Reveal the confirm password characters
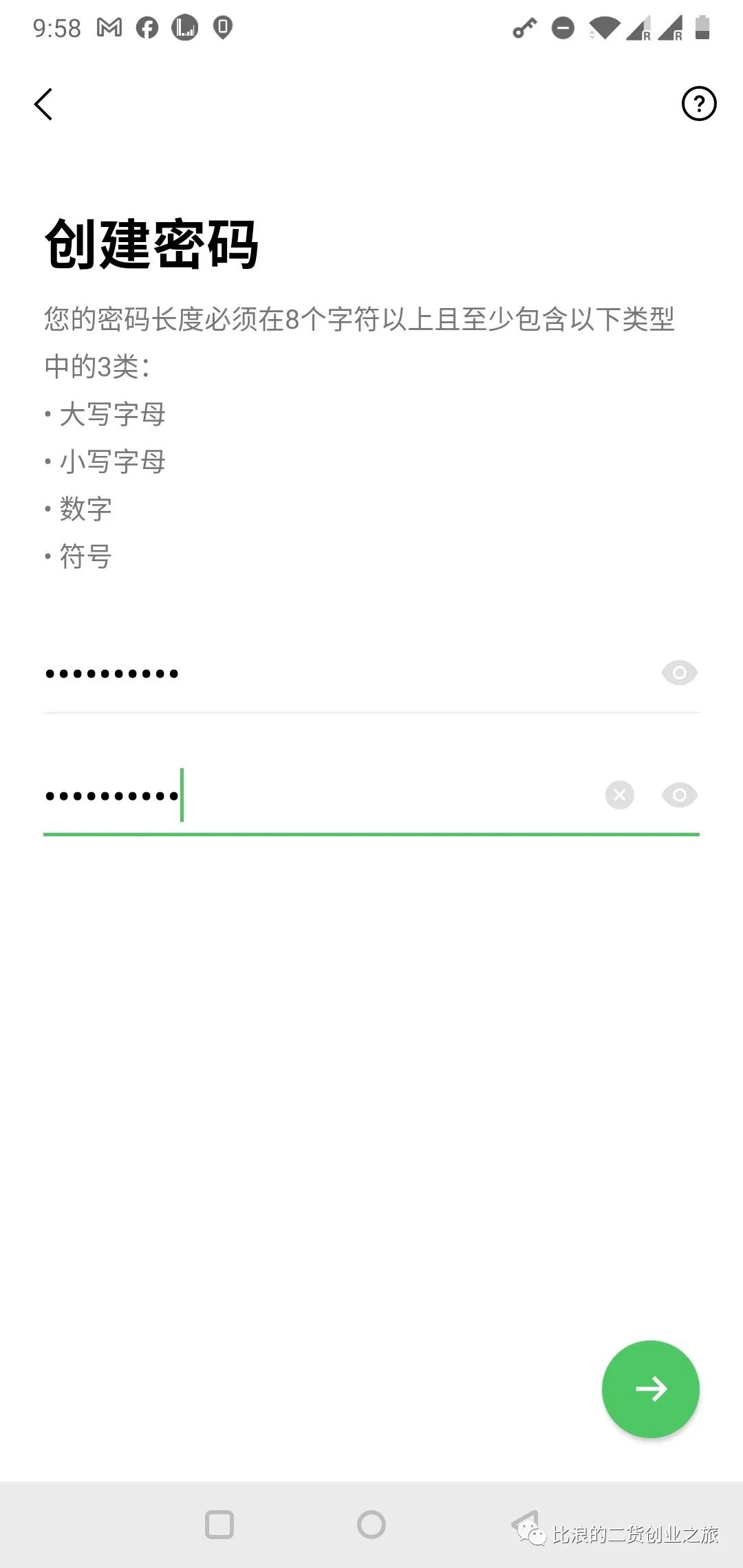This screenshot has width=743, height=1568. click(x=680, y=795)
